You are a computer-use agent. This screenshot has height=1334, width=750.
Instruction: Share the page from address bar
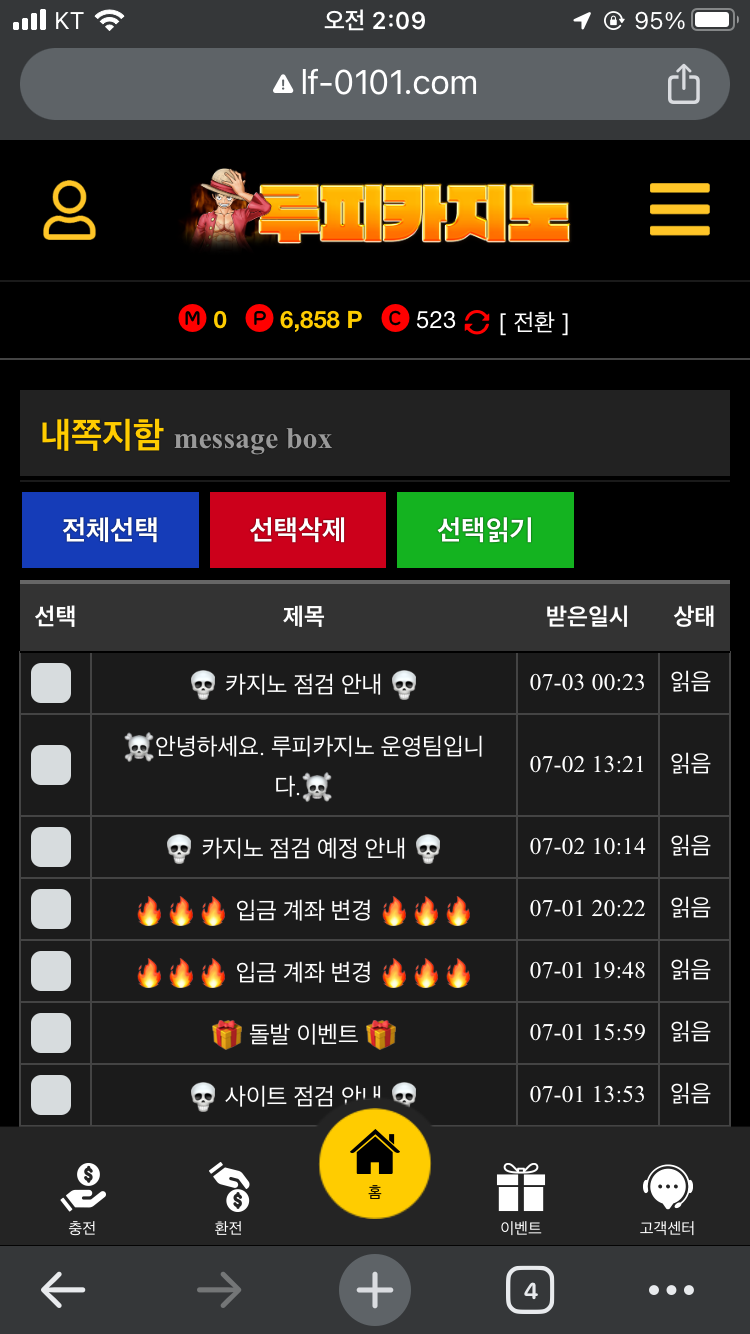tap(683, 83)
